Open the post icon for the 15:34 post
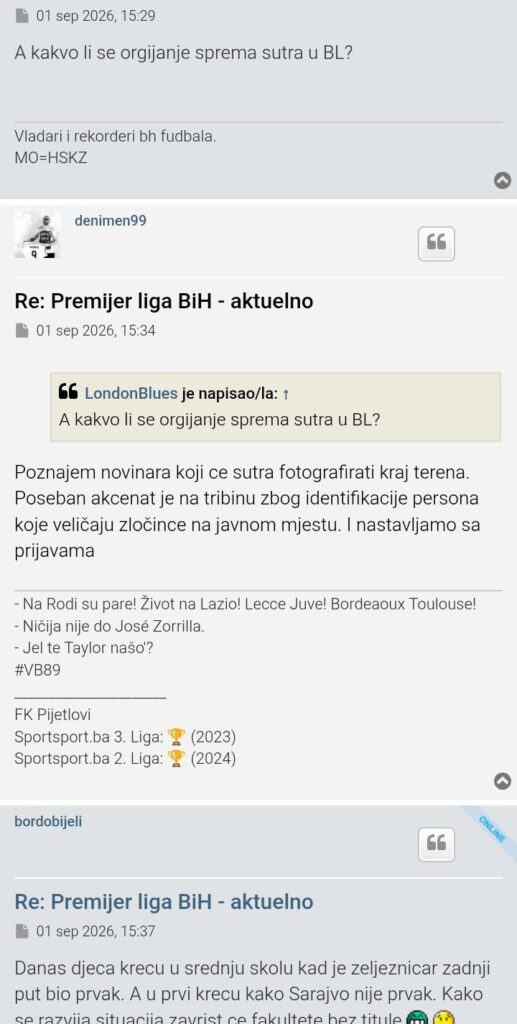The width and height of the screenshot is (517, 1024). coord(22,330)
